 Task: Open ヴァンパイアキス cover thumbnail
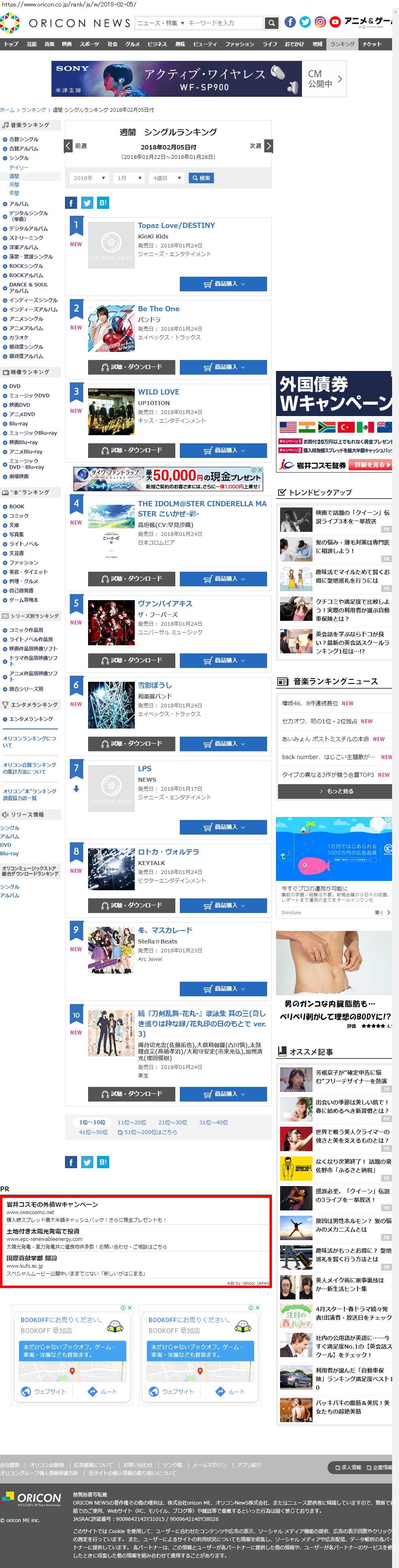[111, 622]
